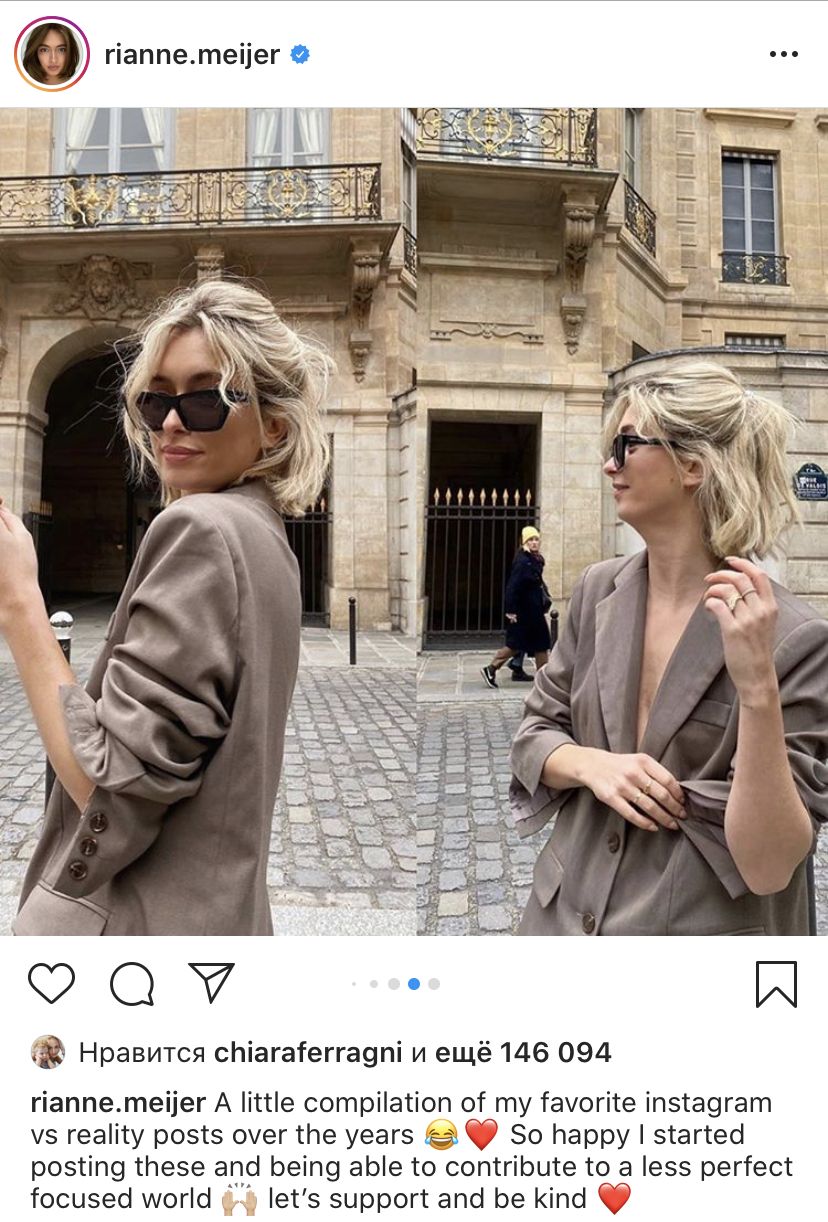Open comments via the speech bubble icon
The image size is (828, 1222).
tap(131, 984)
